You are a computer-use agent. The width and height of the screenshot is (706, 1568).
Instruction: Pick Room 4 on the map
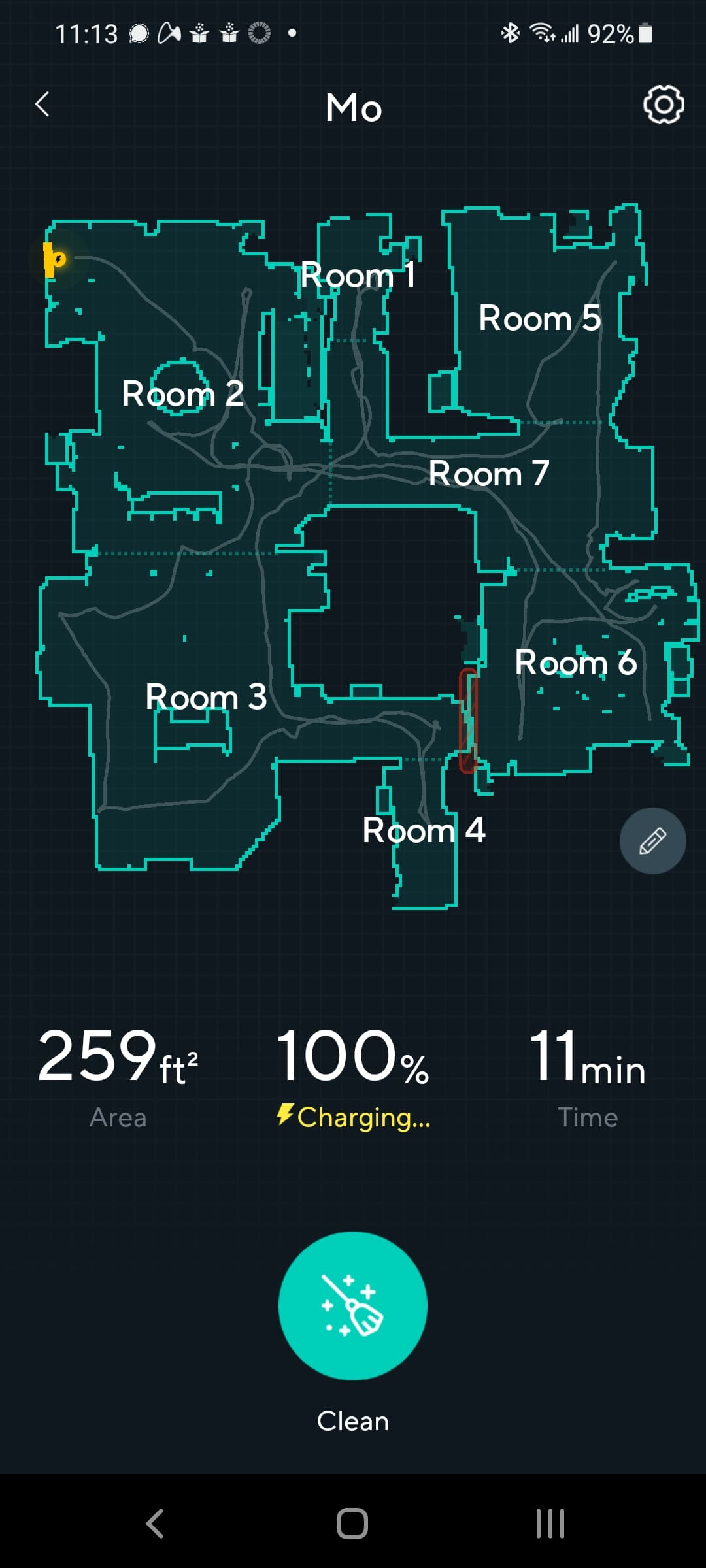pos(424,830)
